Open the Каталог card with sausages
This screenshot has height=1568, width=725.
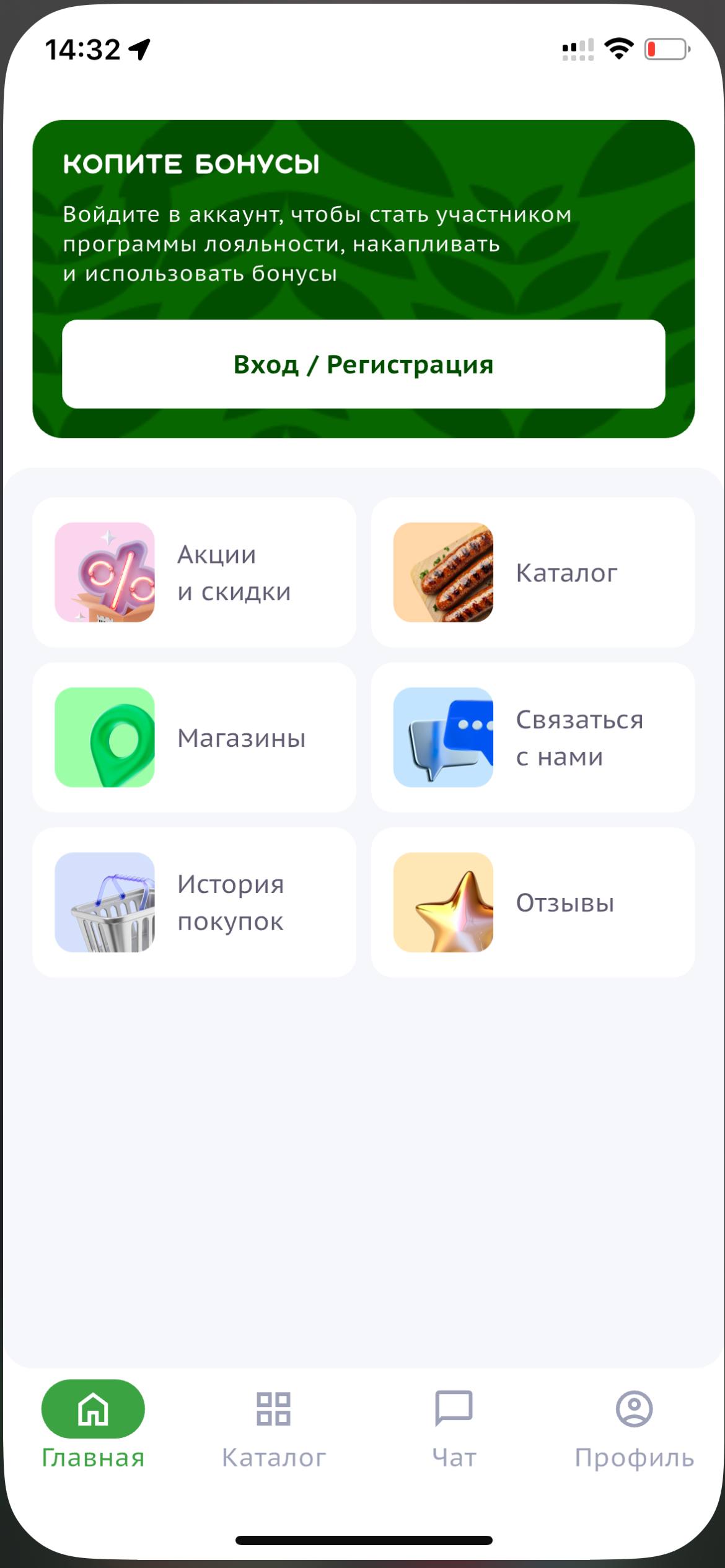532,572
